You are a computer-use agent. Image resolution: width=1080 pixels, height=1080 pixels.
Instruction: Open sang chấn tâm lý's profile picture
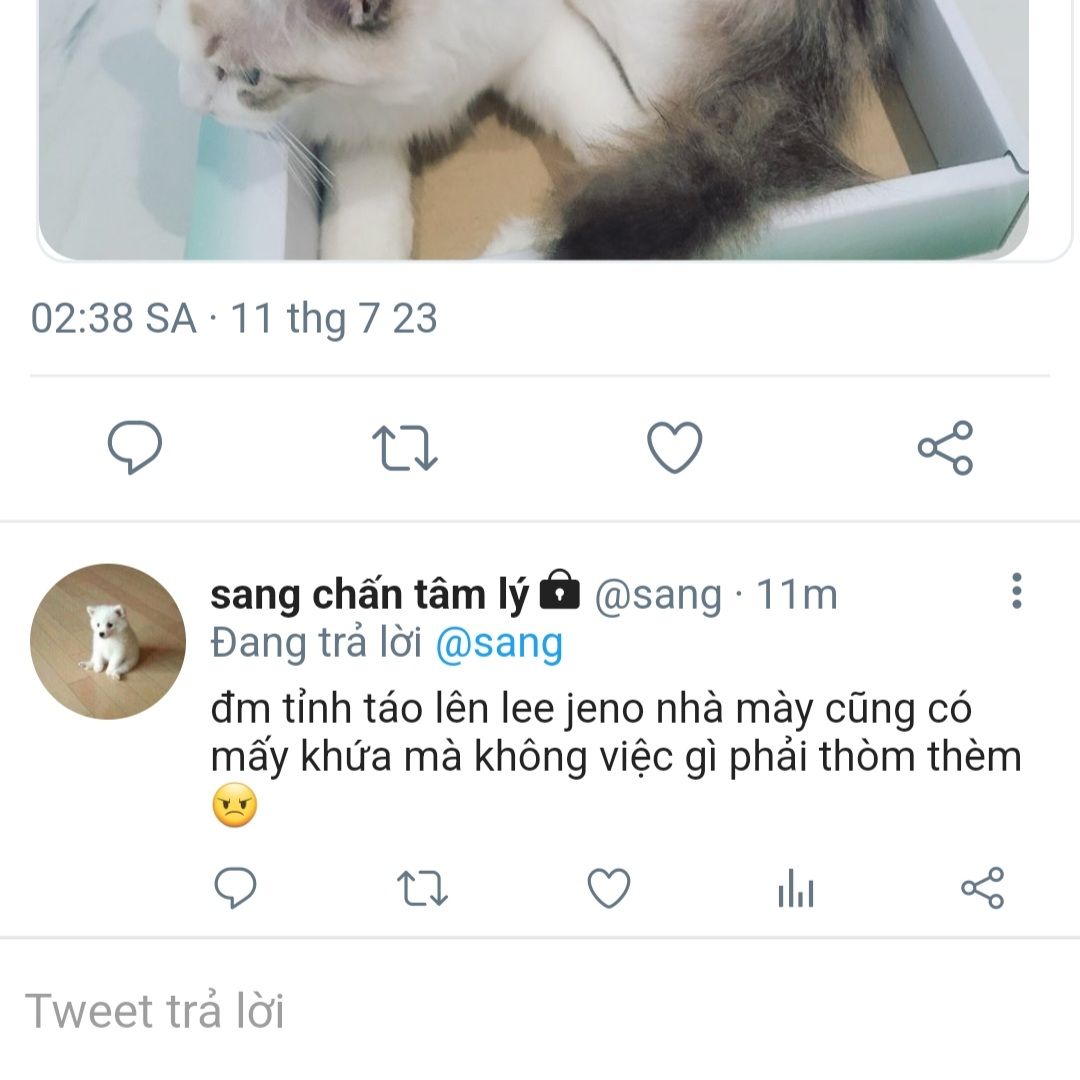click(108, 641)
